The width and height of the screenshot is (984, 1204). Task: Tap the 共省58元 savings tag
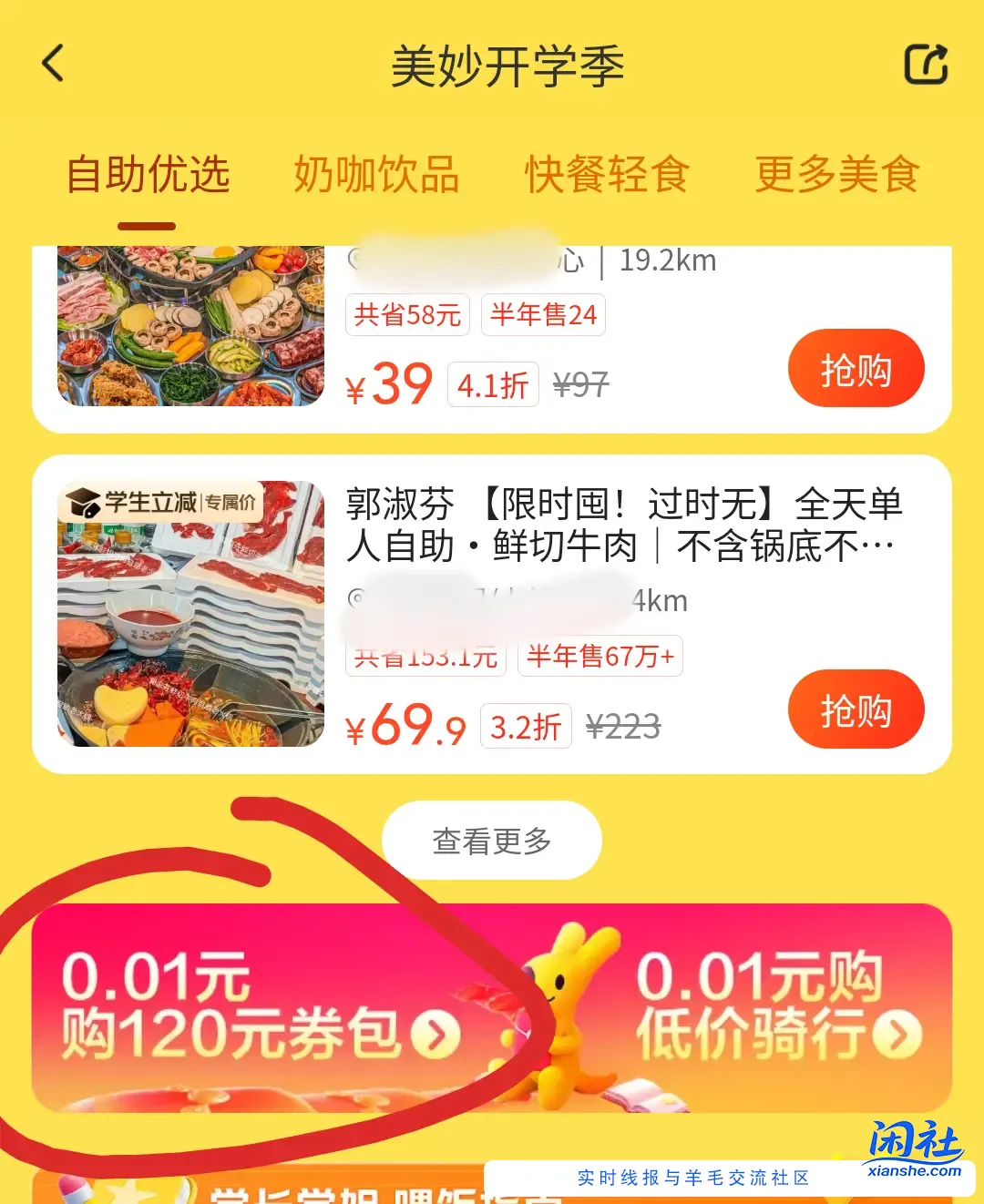(x=407, y=314)
